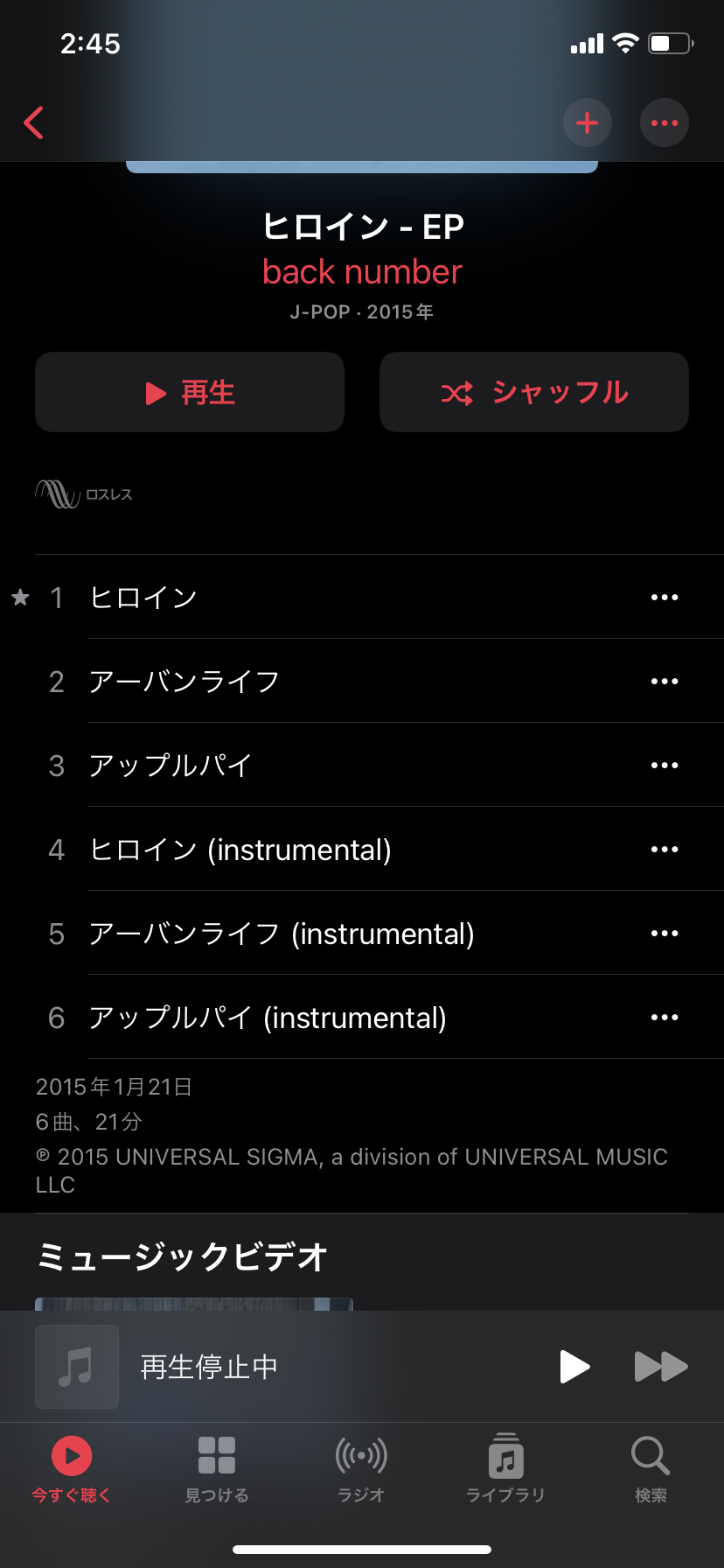Open the 再生停止中 mini player
The width and height of the screenshot is (724, 1568).
click(x=210, y=1367)
